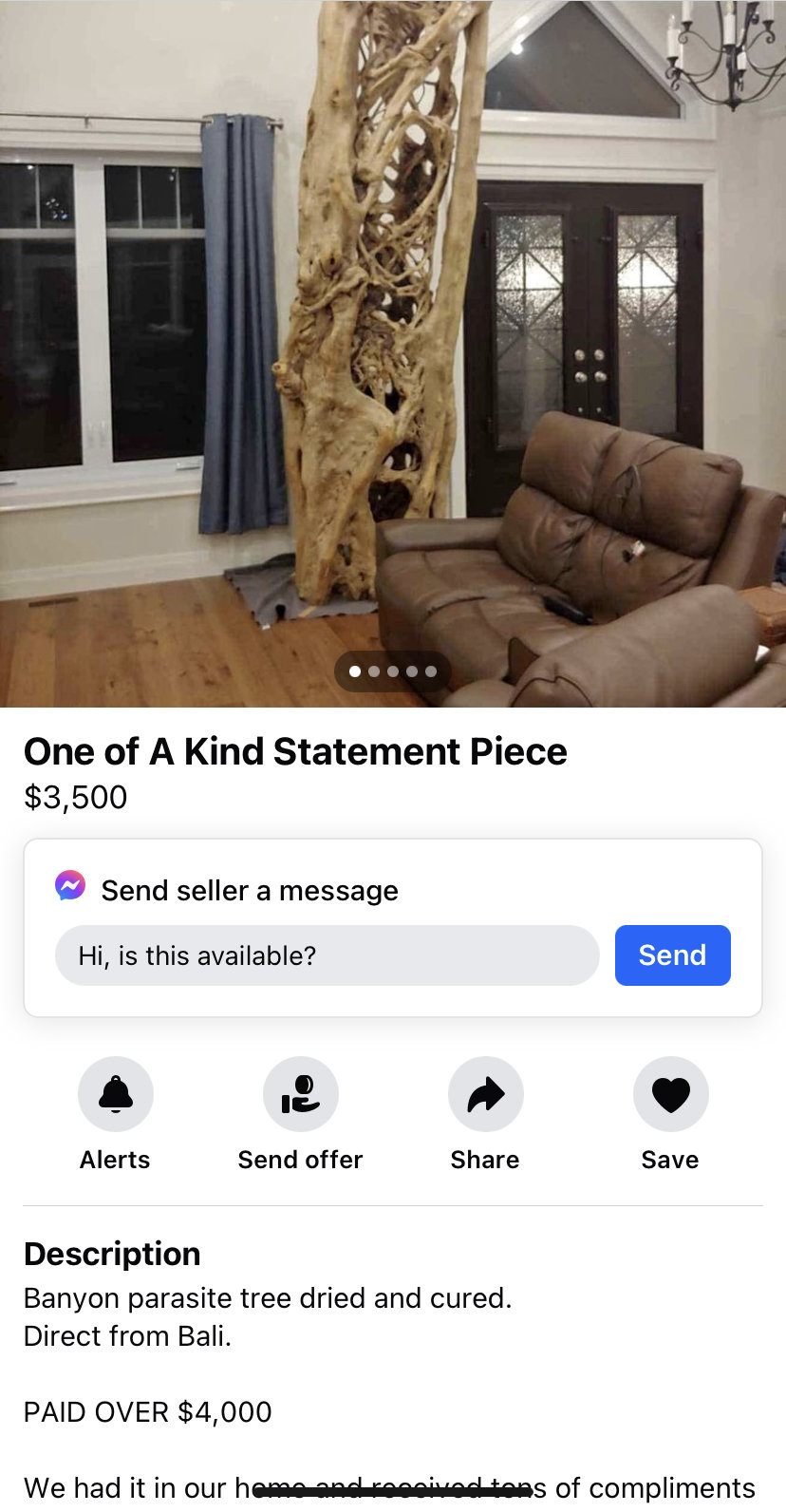Send the 'Hi, is this available?' message
The height and width of the screenshot is (1512, 786).
coord(672,954)
